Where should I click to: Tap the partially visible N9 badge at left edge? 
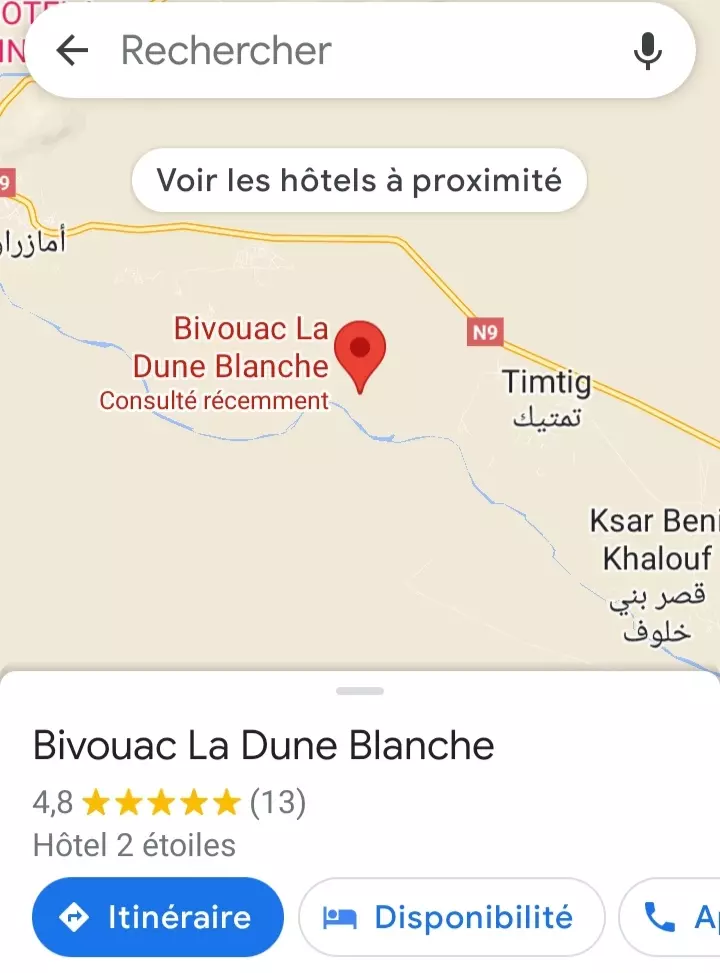(x=8, y=181)
